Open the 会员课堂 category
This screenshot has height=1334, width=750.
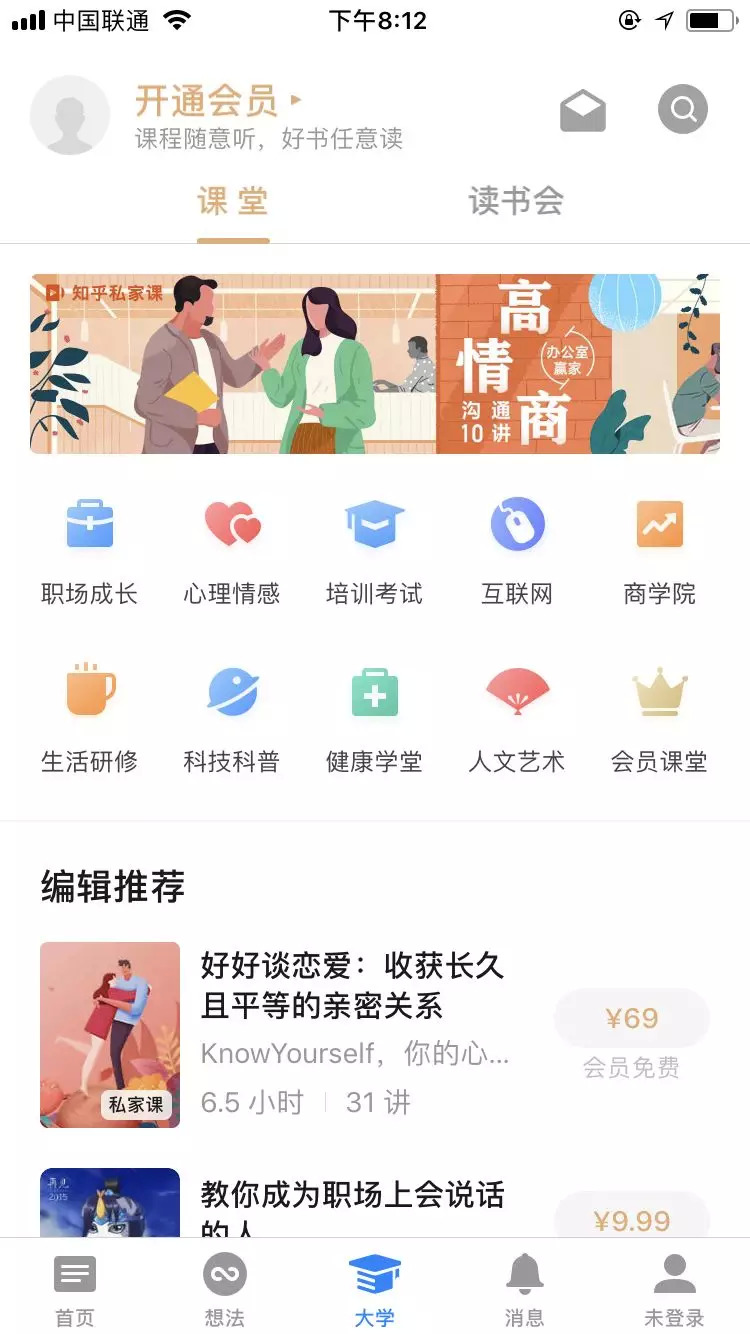tap(660, 717)
